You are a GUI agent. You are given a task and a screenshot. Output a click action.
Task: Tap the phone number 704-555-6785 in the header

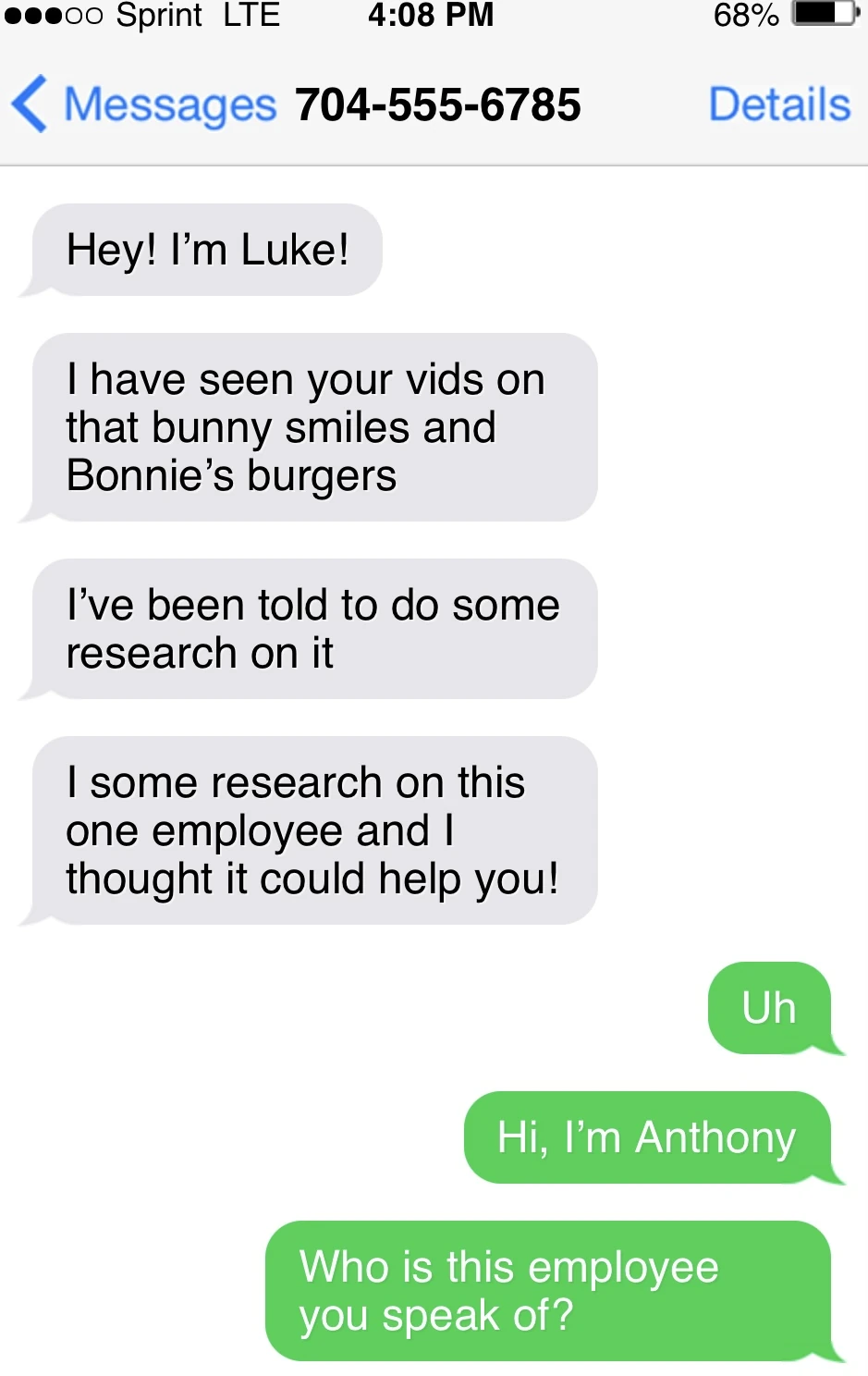438,104
